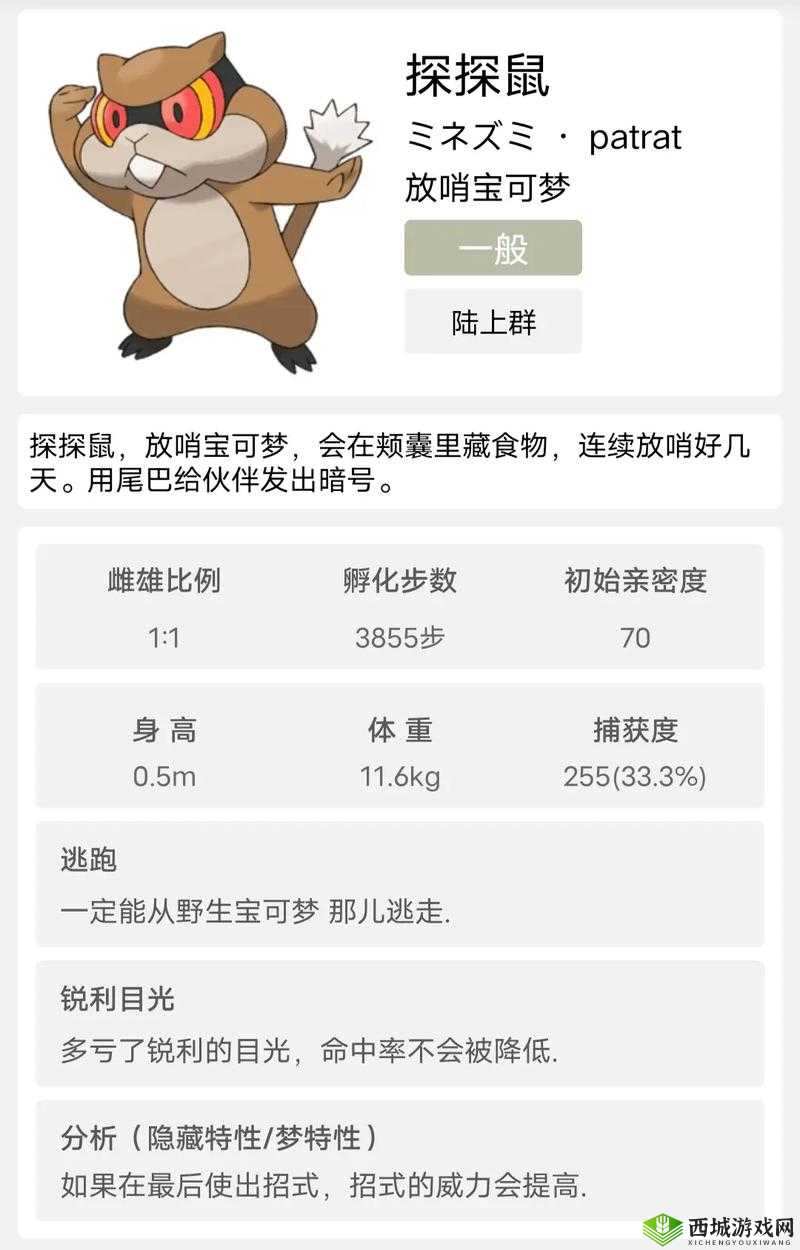This screenshot has height=1250, width=800.
Task: Click the English name 'patrat'
Action: click(633, 138)
